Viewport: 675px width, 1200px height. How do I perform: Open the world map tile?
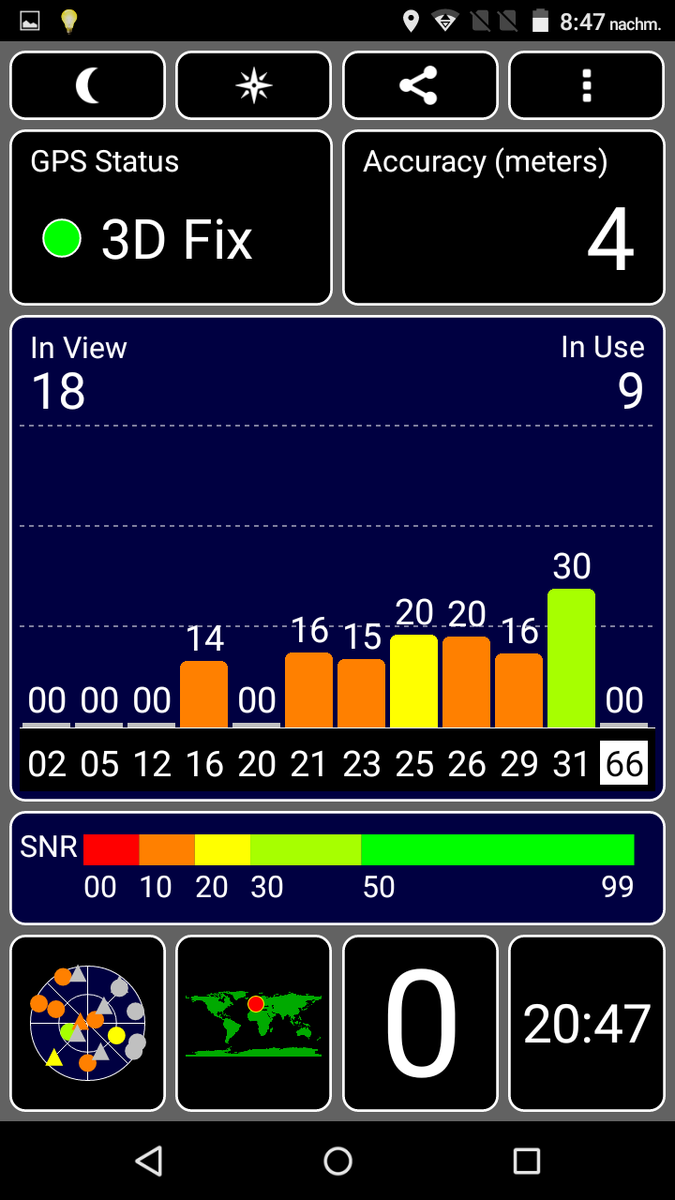click(x=253, y=1023)
